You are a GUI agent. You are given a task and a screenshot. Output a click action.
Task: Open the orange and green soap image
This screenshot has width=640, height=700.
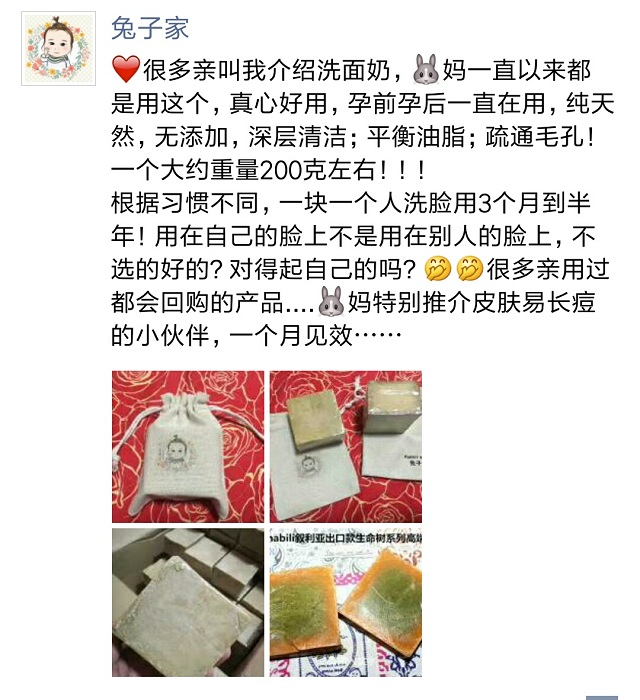[x=346, y=603]
